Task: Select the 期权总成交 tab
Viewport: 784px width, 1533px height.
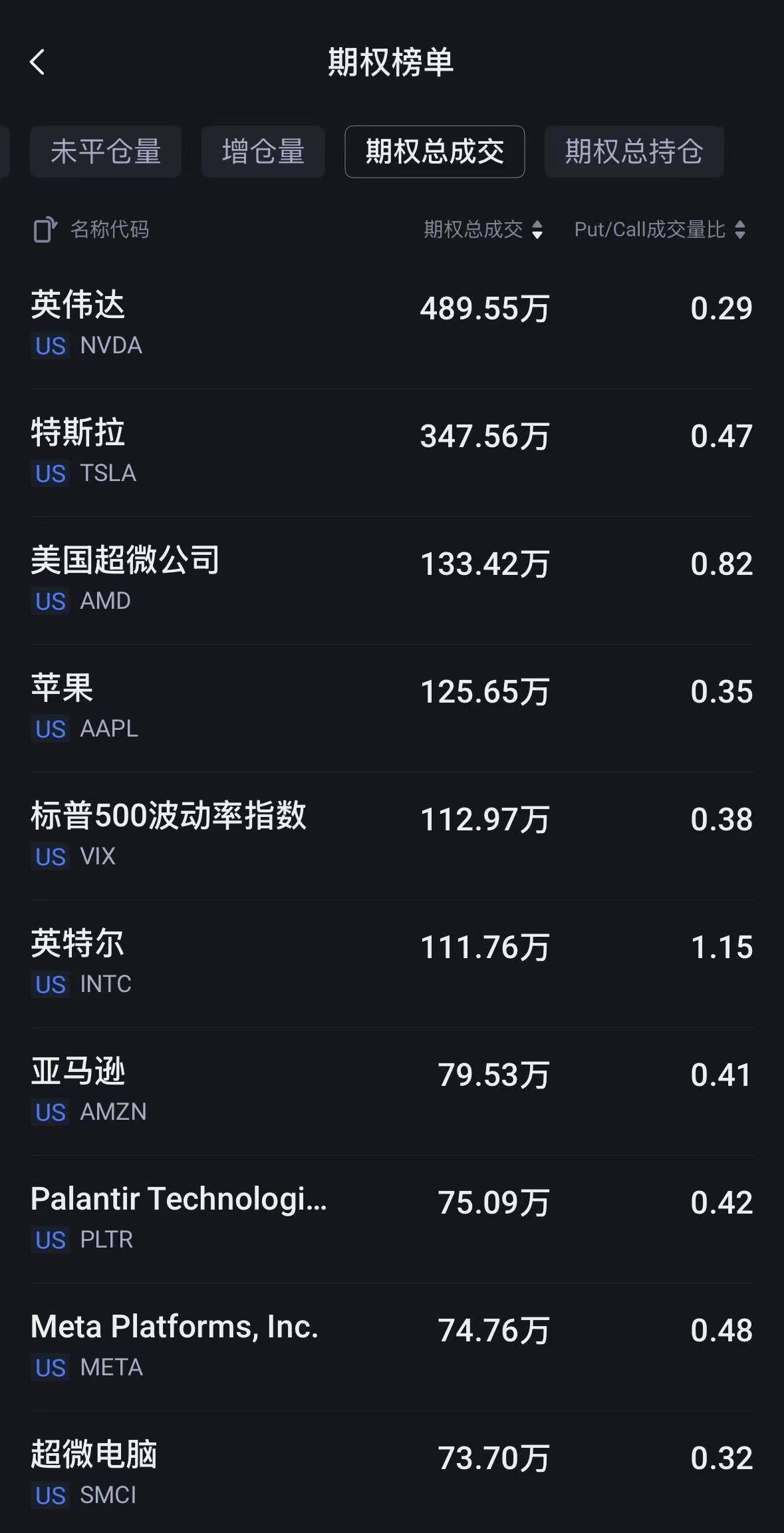Action: point(435,152)
